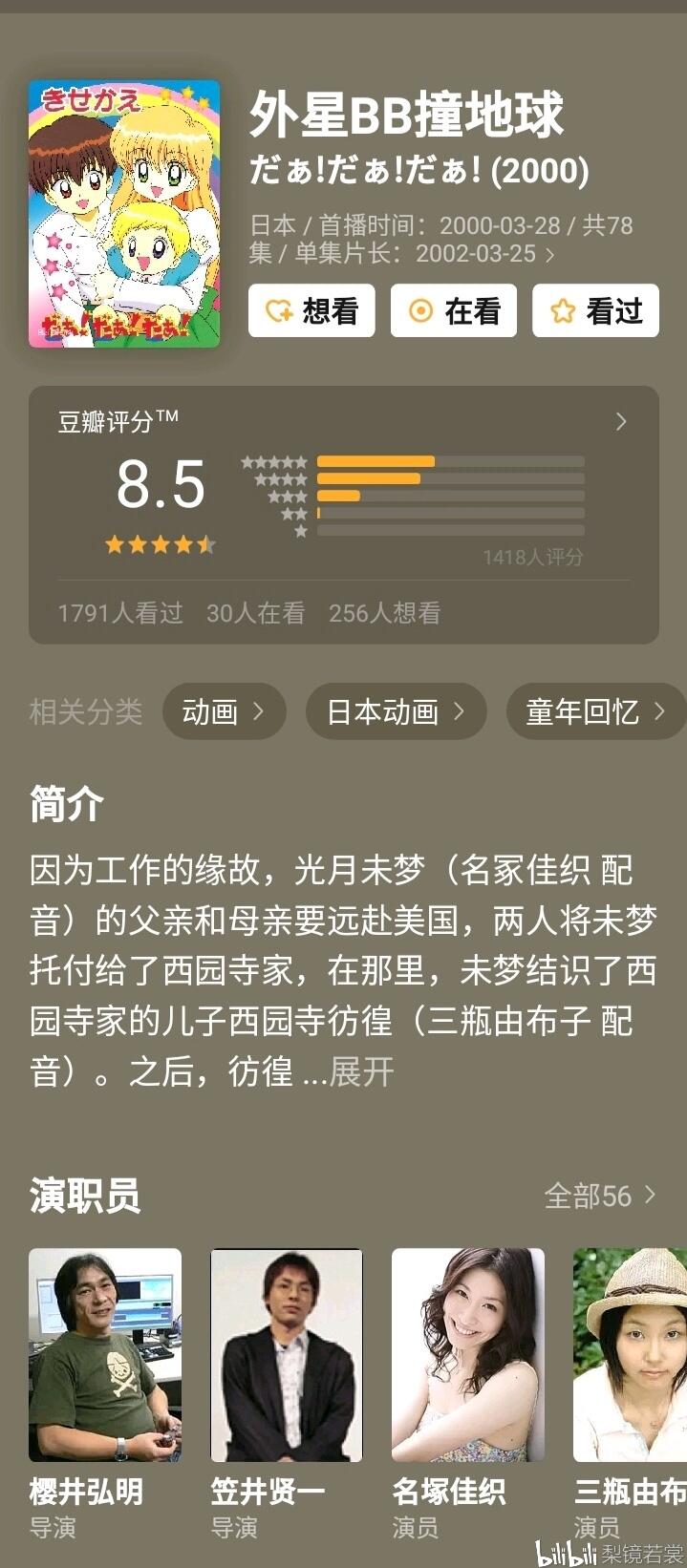The height and width of the screenshot is (1568, 687).
Task: Select the 童年回忆 category chip
Action: [x=596, y=711]
